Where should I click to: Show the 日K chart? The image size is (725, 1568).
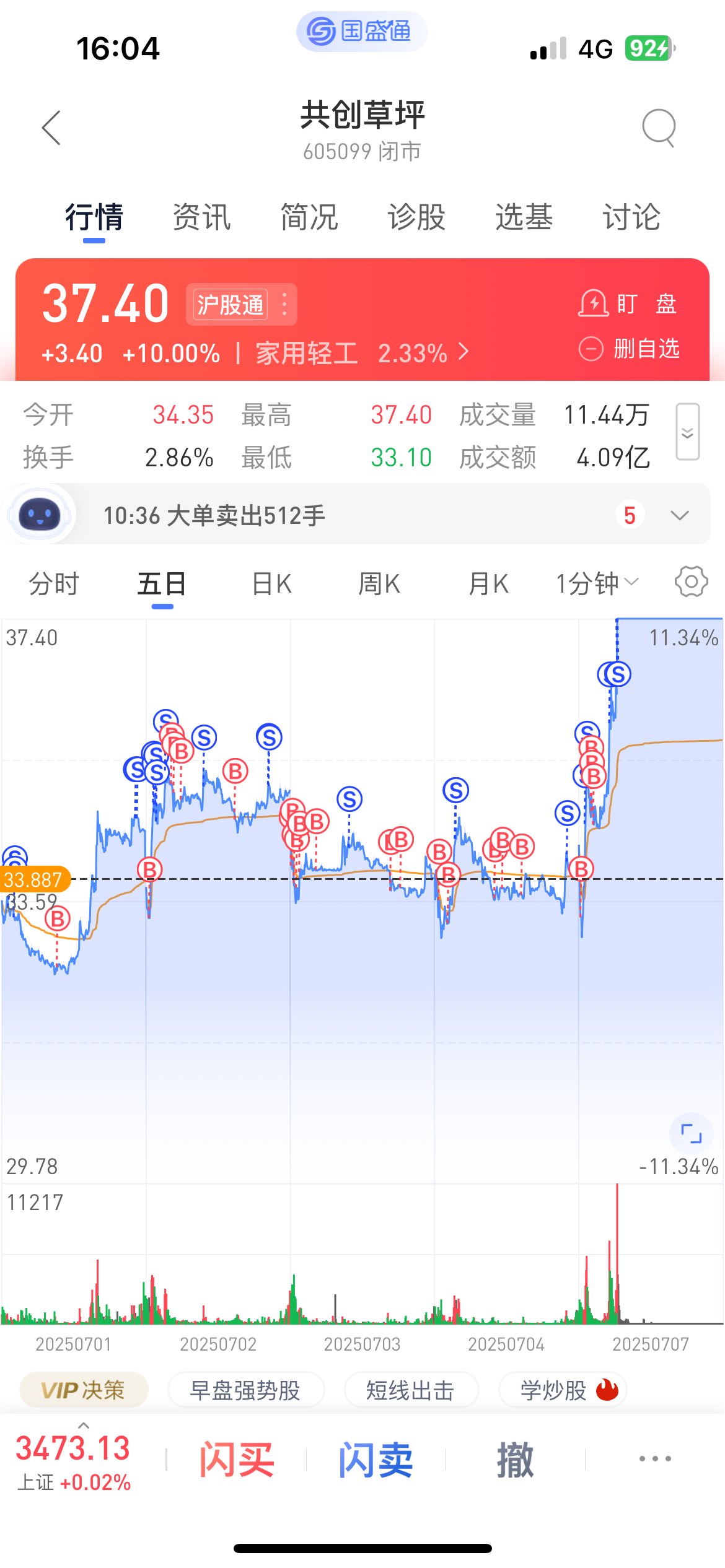point(271,584)
